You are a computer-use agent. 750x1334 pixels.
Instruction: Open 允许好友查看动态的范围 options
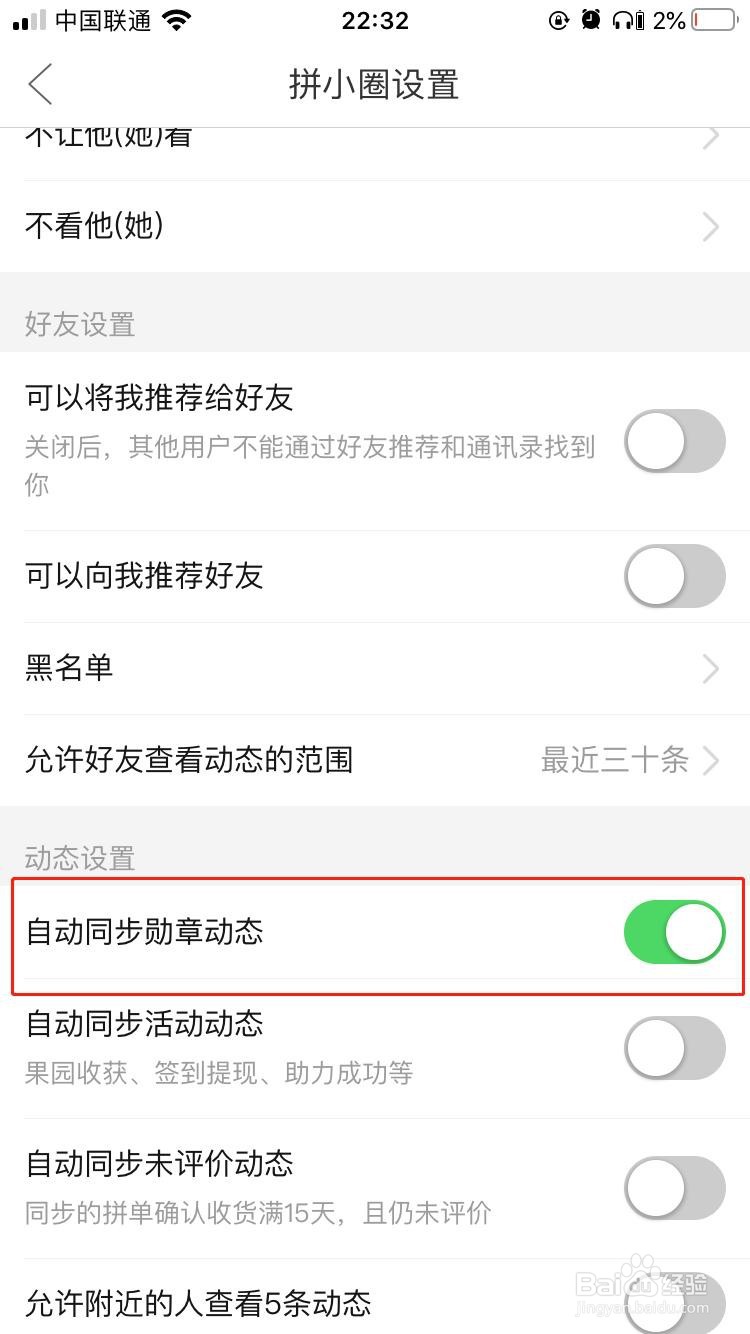pos(375,760)
